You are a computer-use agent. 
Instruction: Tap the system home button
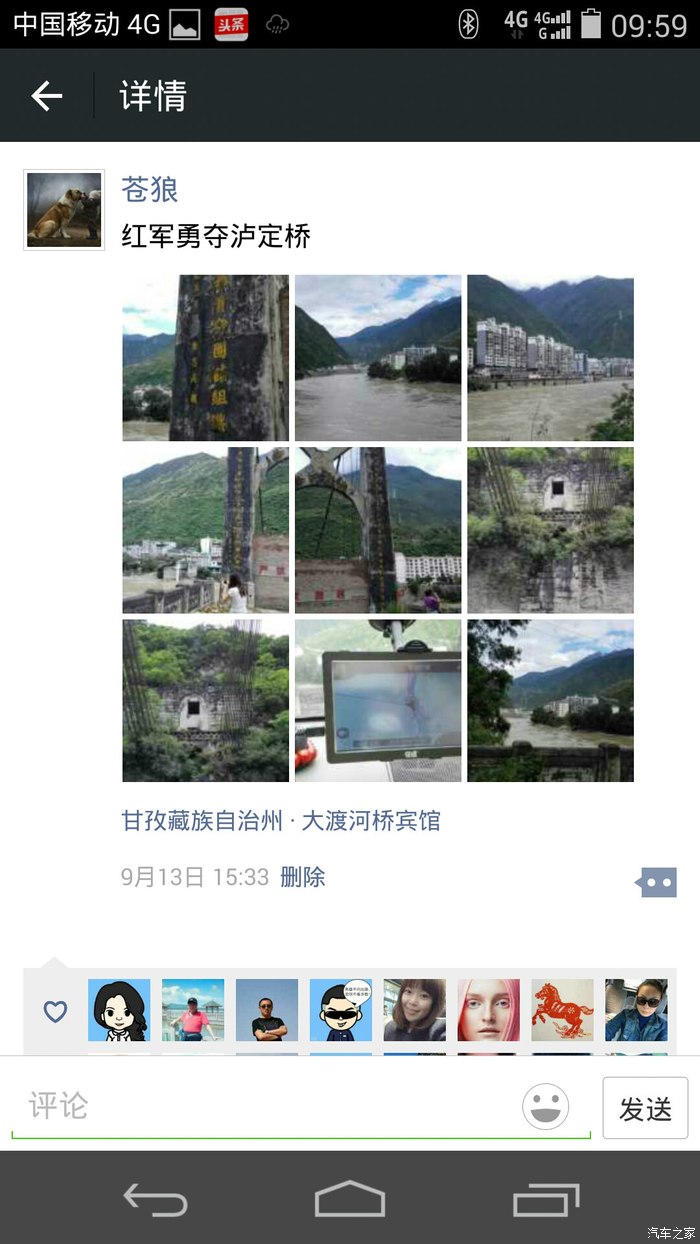[350, 1198]
